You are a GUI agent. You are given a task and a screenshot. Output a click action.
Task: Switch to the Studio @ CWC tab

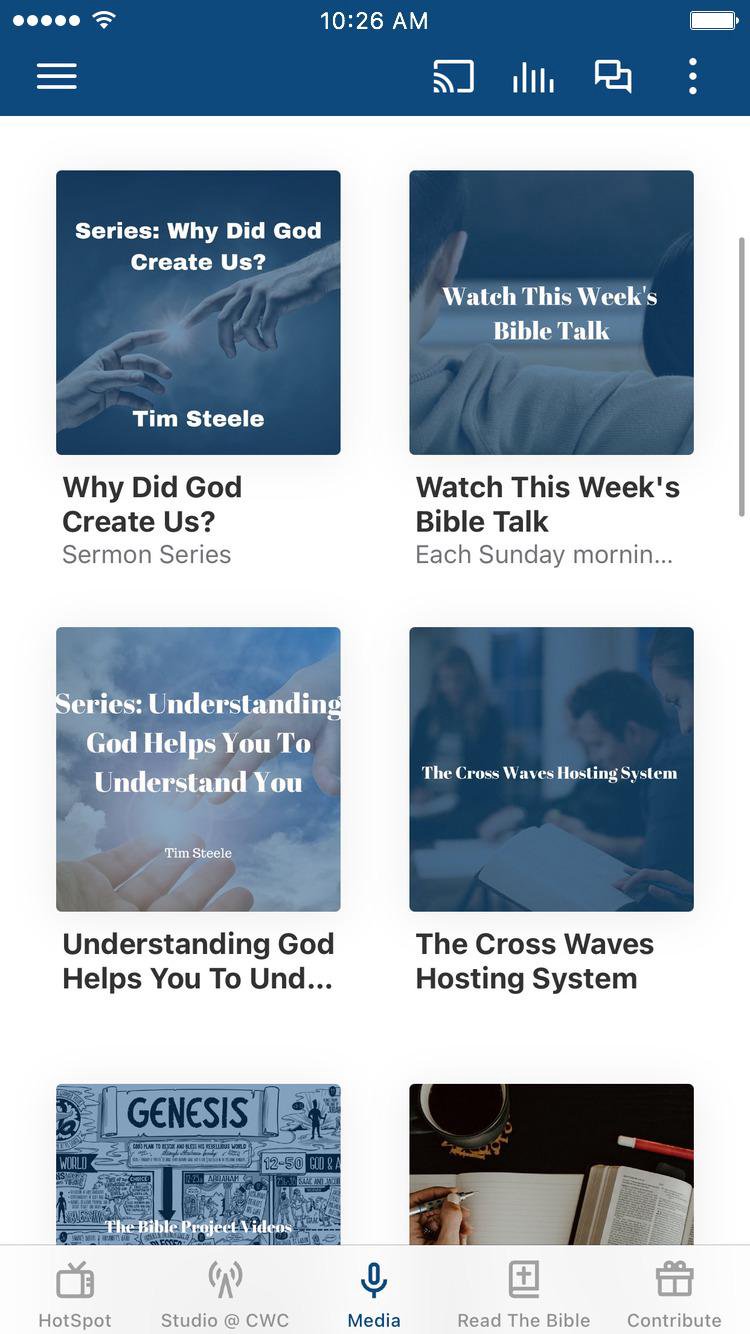225,1294
